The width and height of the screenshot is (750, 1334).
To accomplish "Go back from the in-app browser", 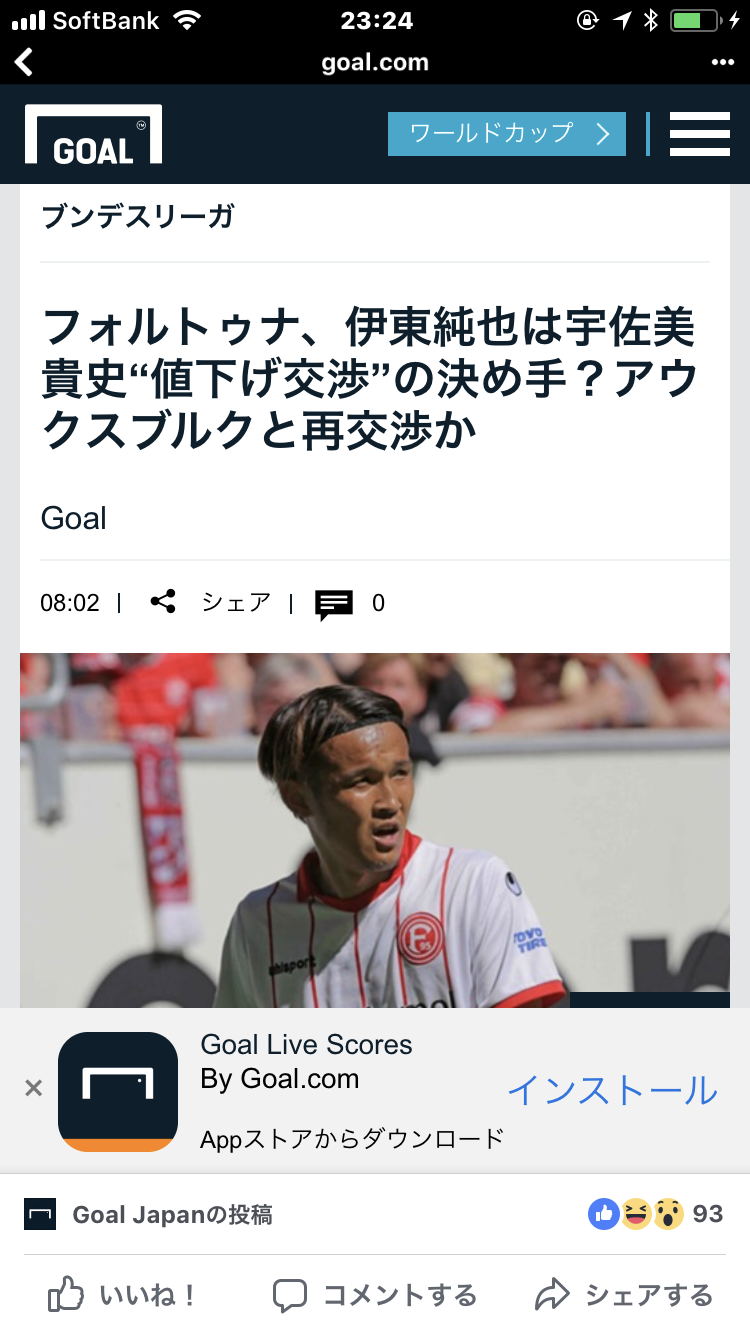I will click(24, 62).
